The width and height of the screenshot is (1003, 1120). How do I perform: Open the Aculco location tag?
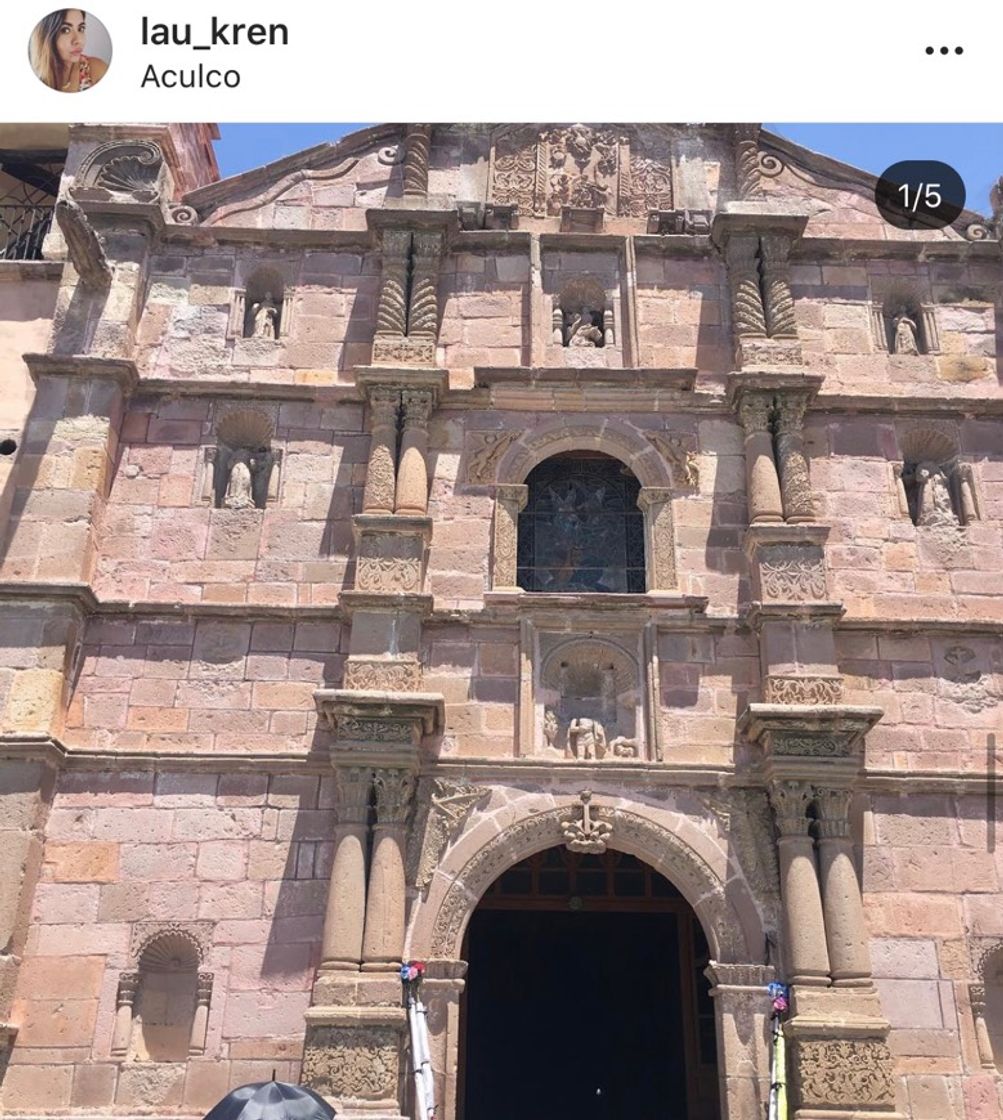coord(190,77)
